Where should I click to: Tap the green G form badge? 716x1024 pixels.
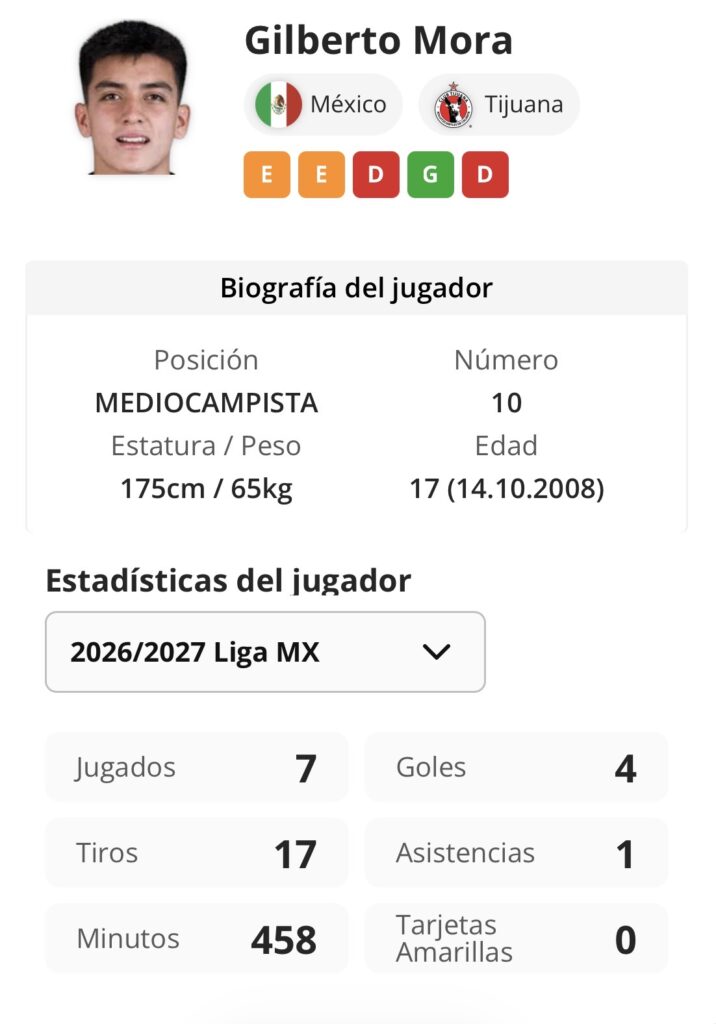pos(430,174)
